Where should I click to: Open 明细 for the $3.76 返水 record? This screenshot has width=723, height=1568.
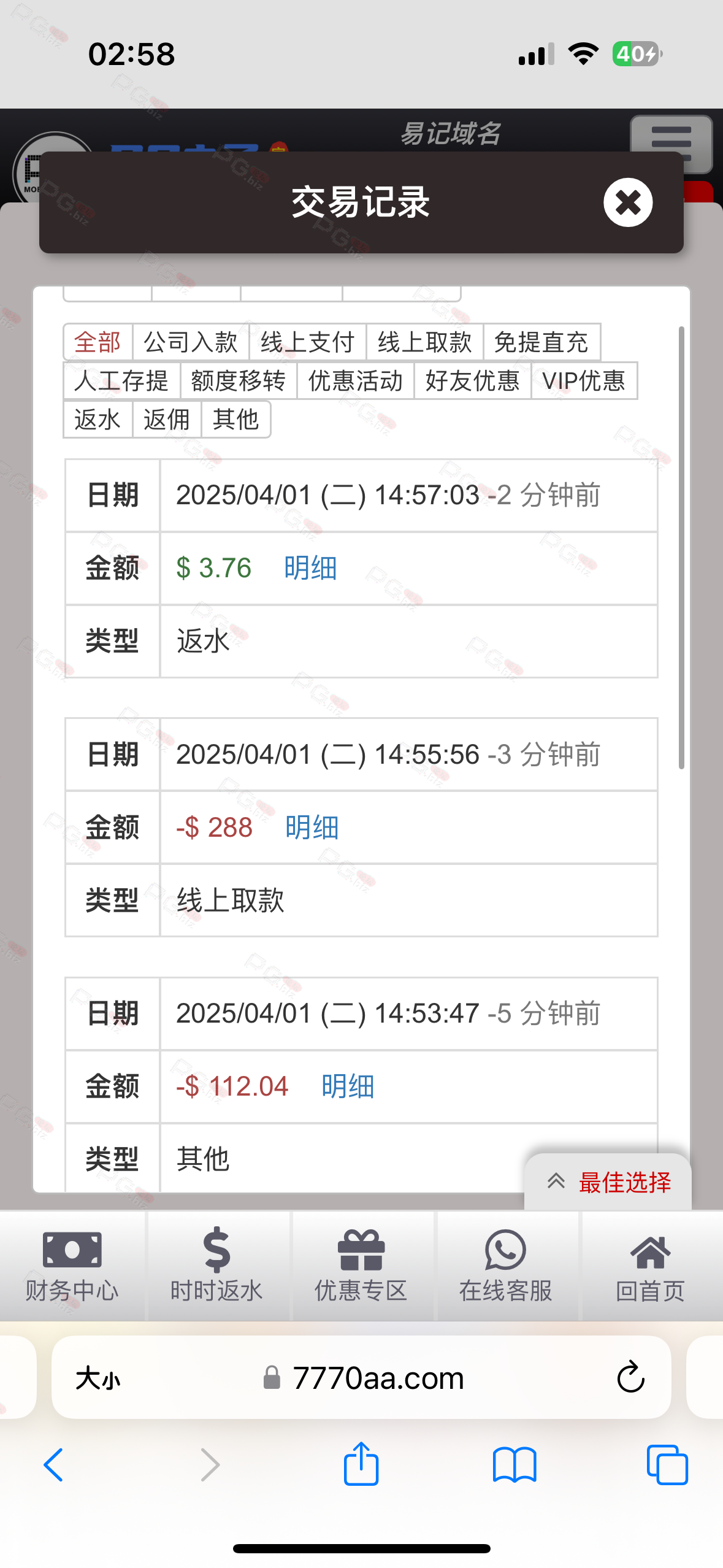coord(310,568)
